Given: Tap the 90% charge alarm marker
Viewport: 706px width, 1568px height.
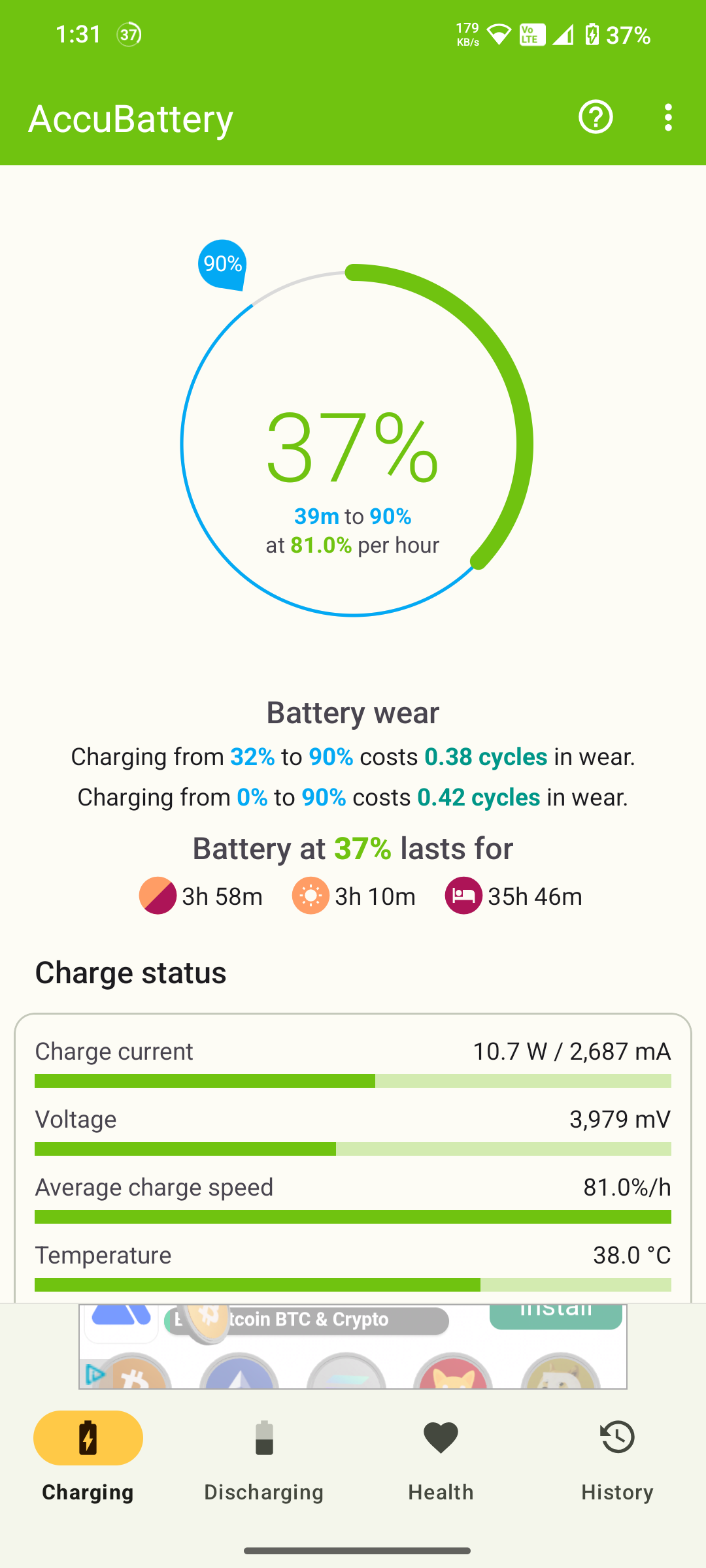Looking at the screenshot, I should pos(222,264).
